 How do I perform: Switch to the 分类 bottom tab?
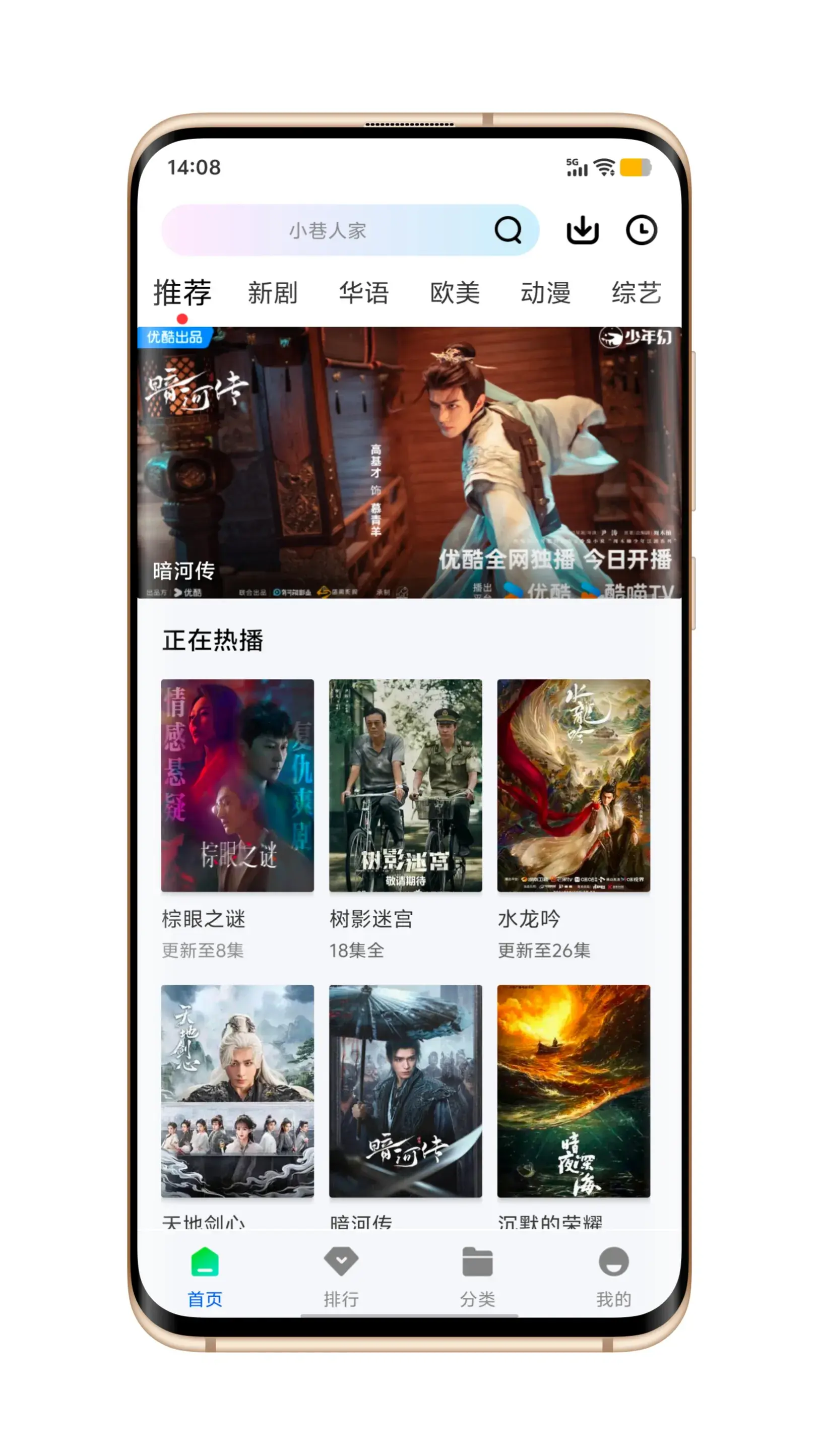click(477, 1276)
